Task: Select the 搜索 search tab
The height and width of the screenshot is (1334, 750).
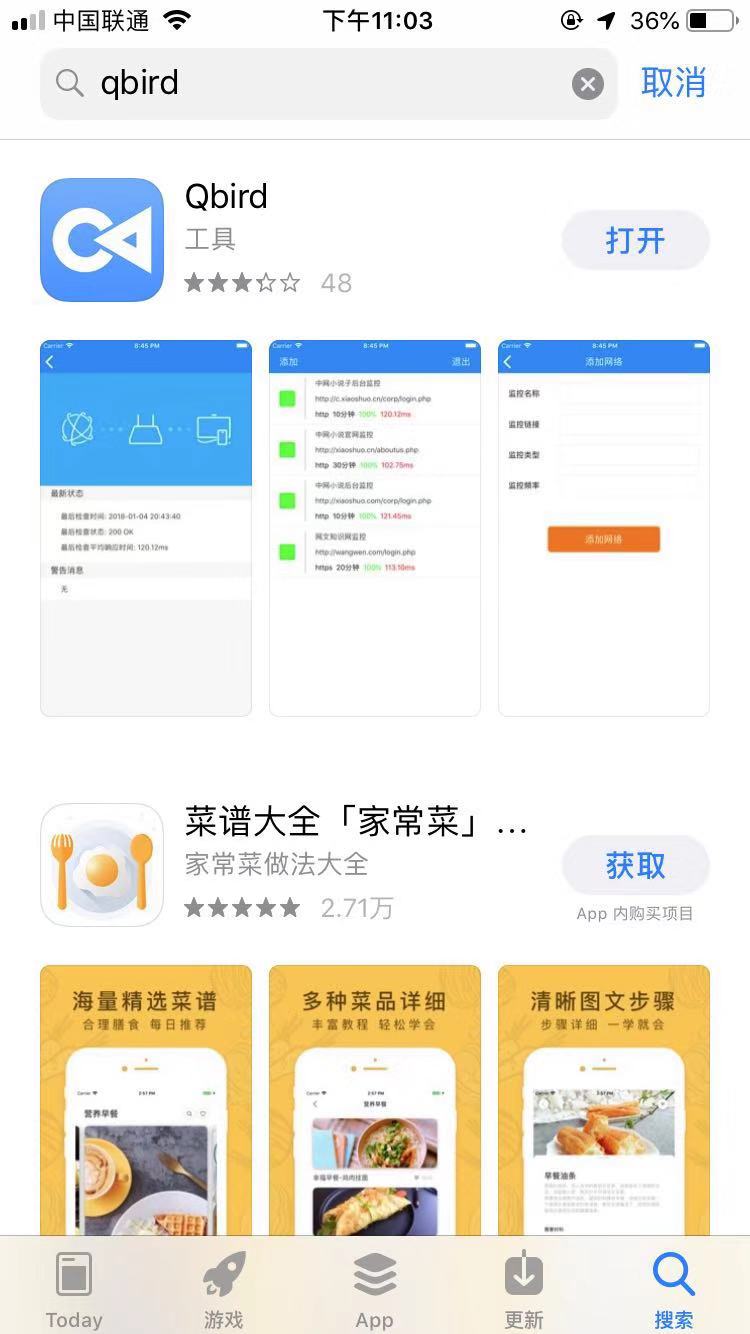Action: [x=673, y=1289]
